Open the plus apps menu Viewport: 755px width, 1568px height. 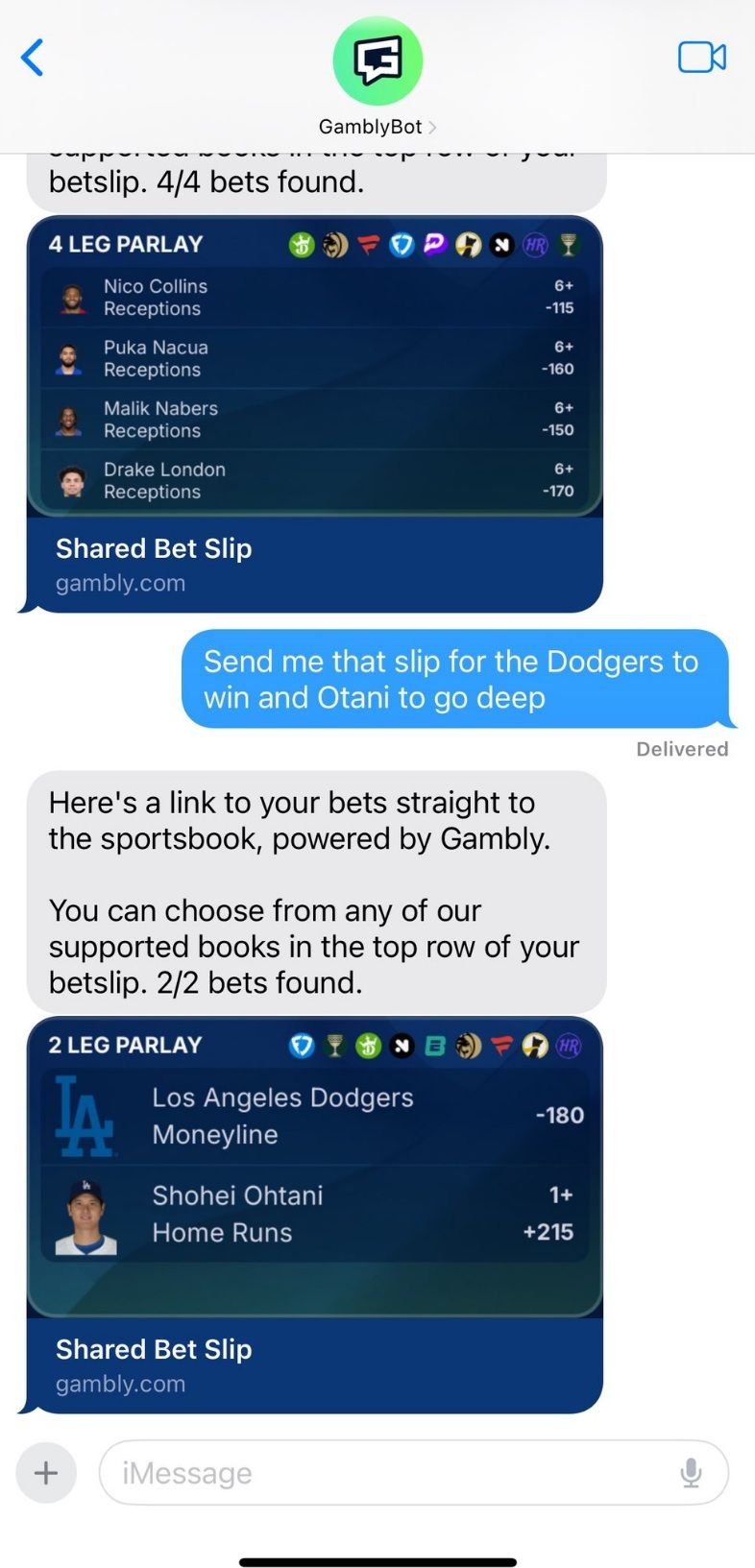(46, 1472)
